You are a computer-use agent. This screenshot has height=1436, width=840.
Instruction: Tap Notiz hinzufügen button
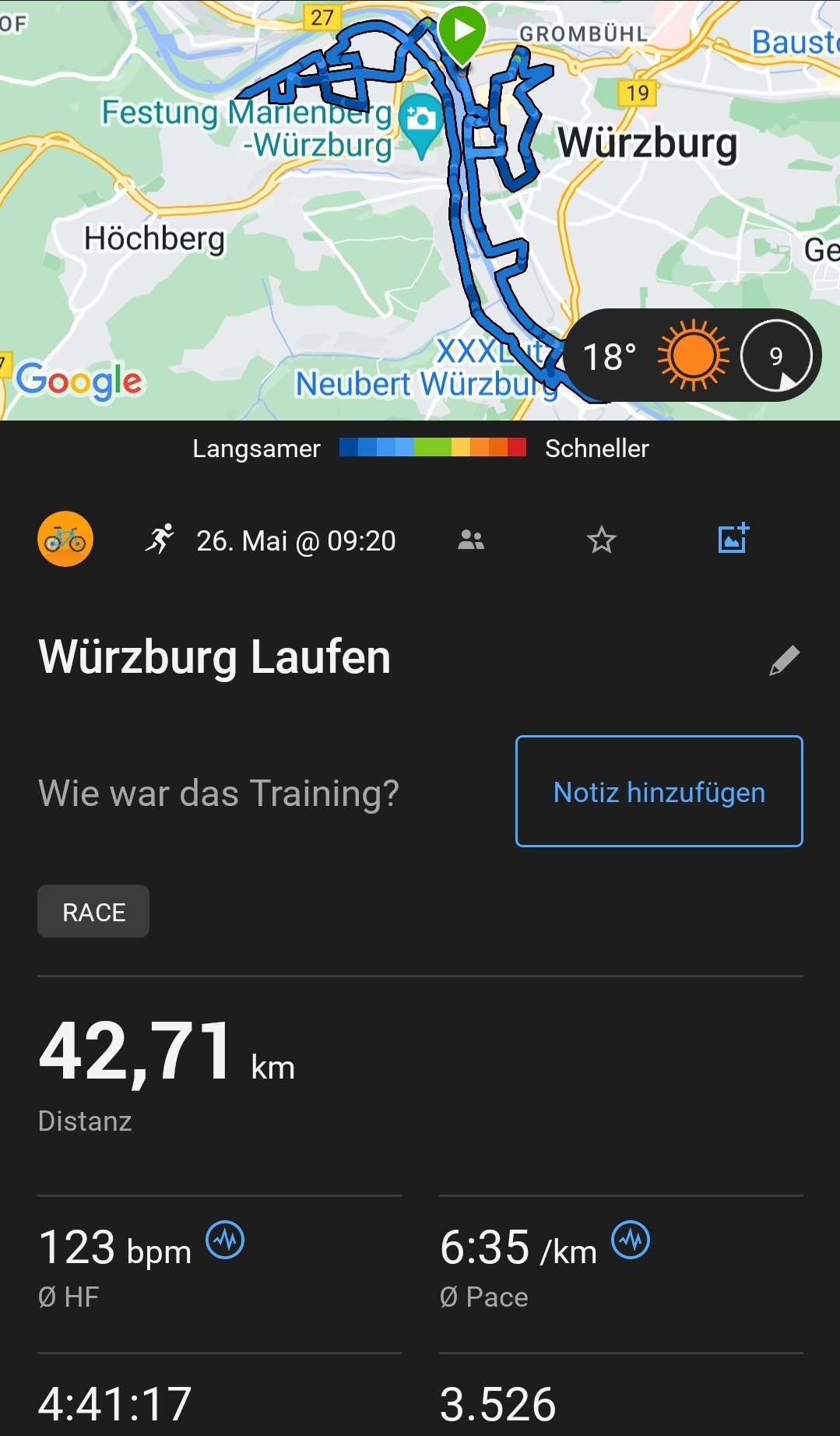(x=659, y=791)
